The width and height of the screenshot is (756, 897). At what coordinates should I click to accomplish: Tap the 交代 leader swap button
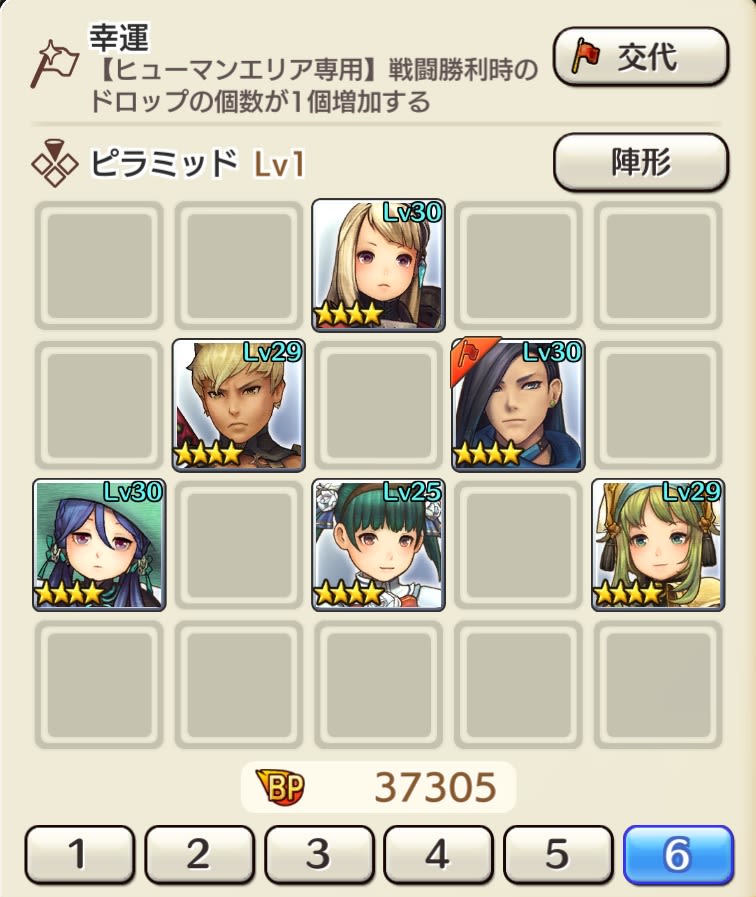tap(640, 57)
